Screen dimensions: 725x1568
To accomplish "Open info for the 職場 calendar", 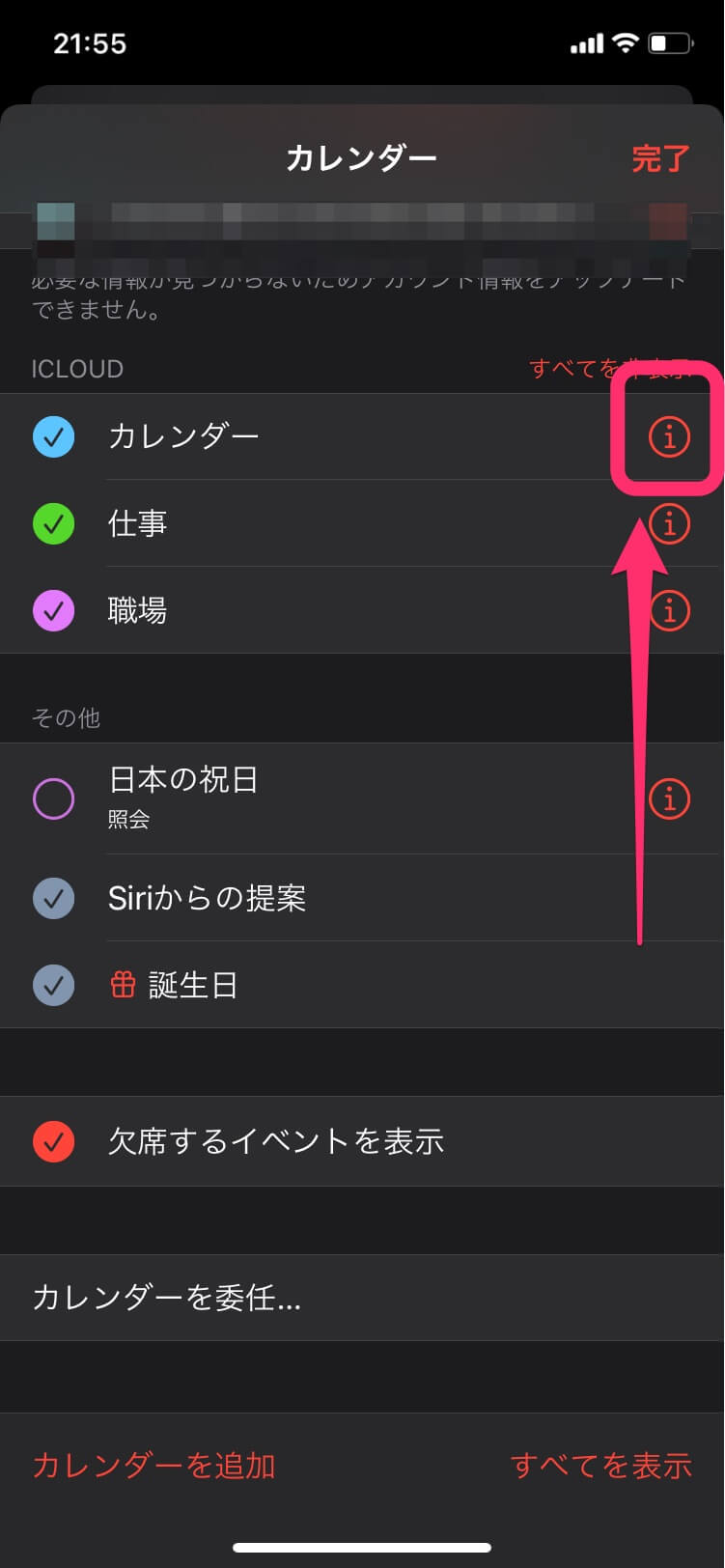I will (x=669, y=610).
